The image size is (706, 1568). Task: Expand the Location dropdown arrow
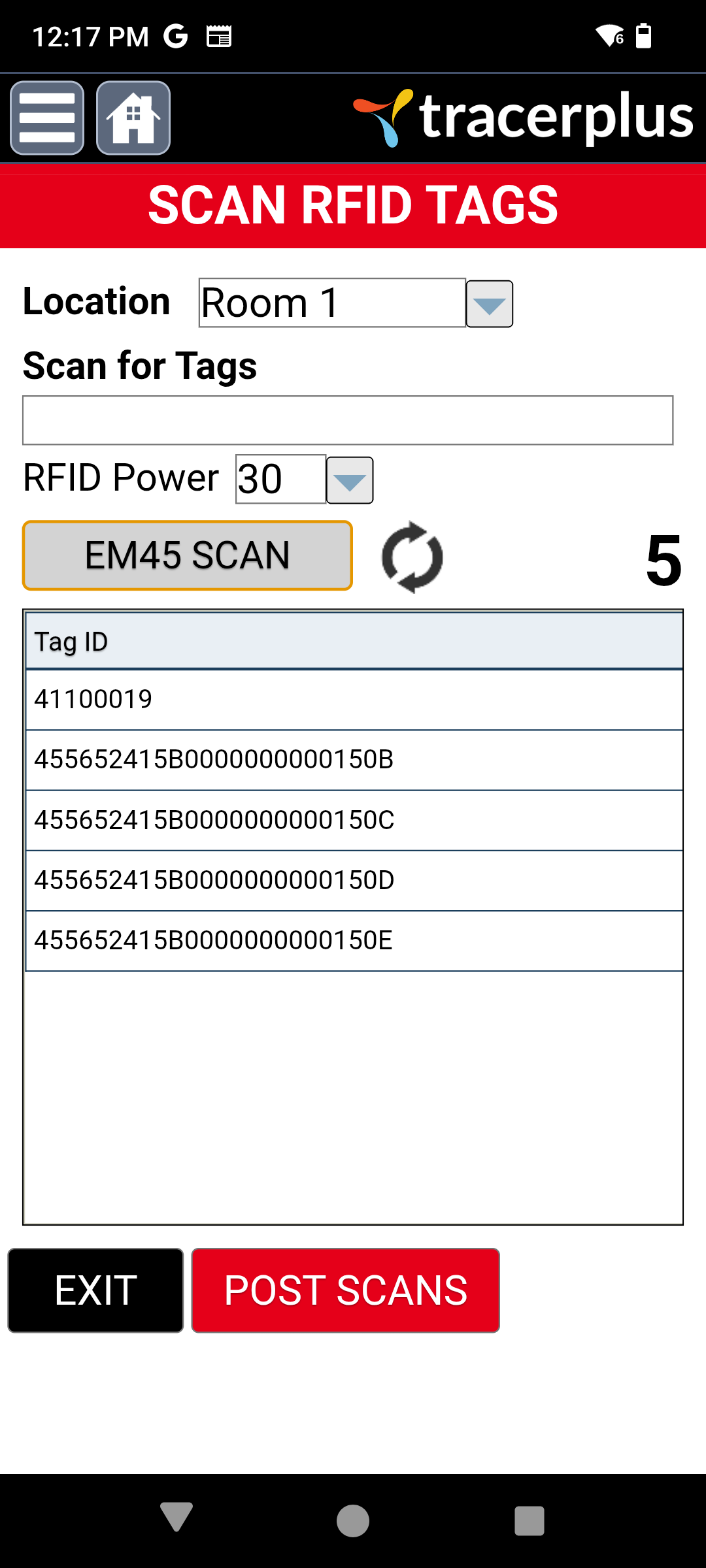pos(489,304)
